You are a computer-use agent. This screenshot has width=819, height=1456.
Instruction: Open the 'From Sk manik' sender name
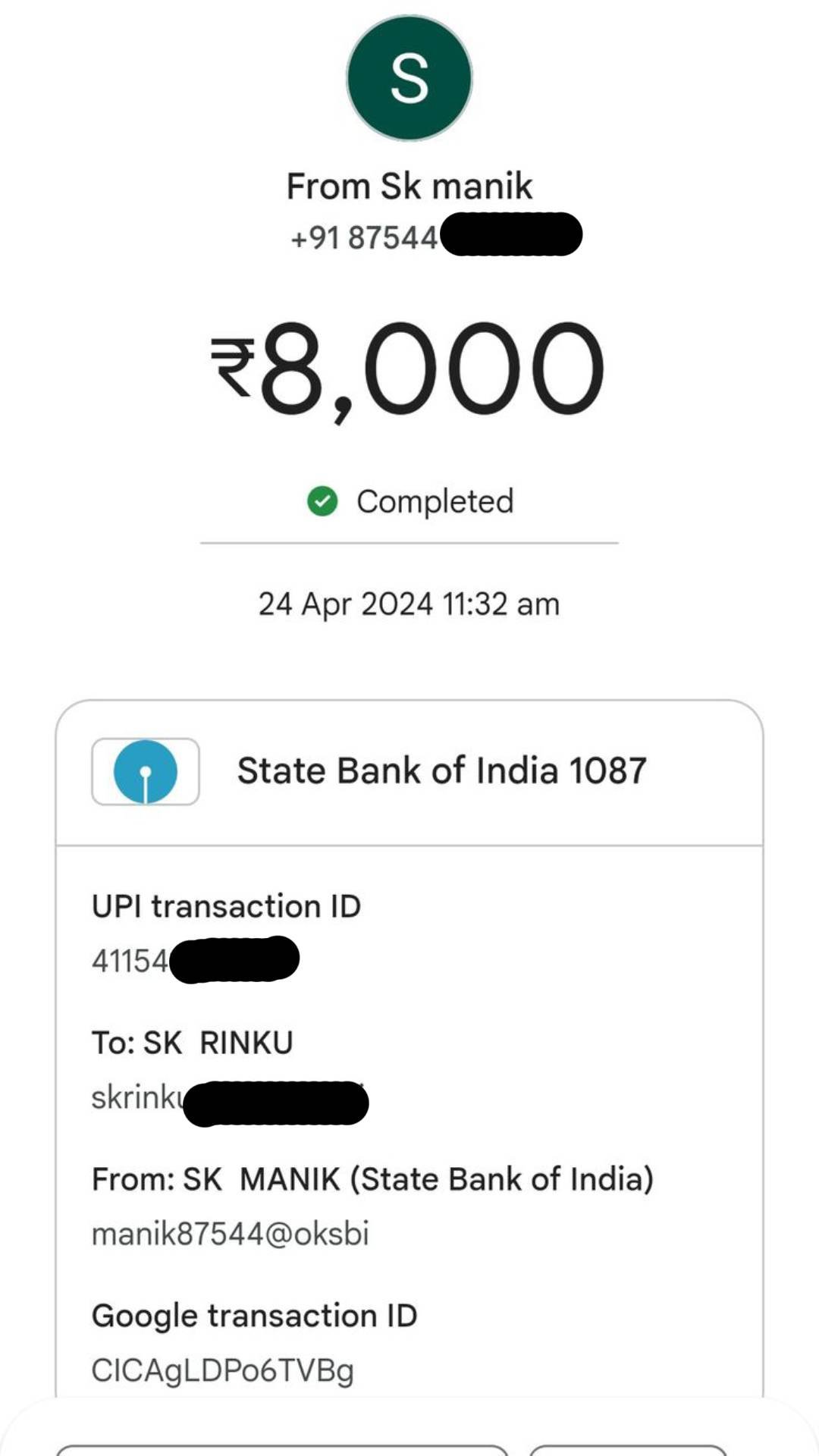point(409,184)
